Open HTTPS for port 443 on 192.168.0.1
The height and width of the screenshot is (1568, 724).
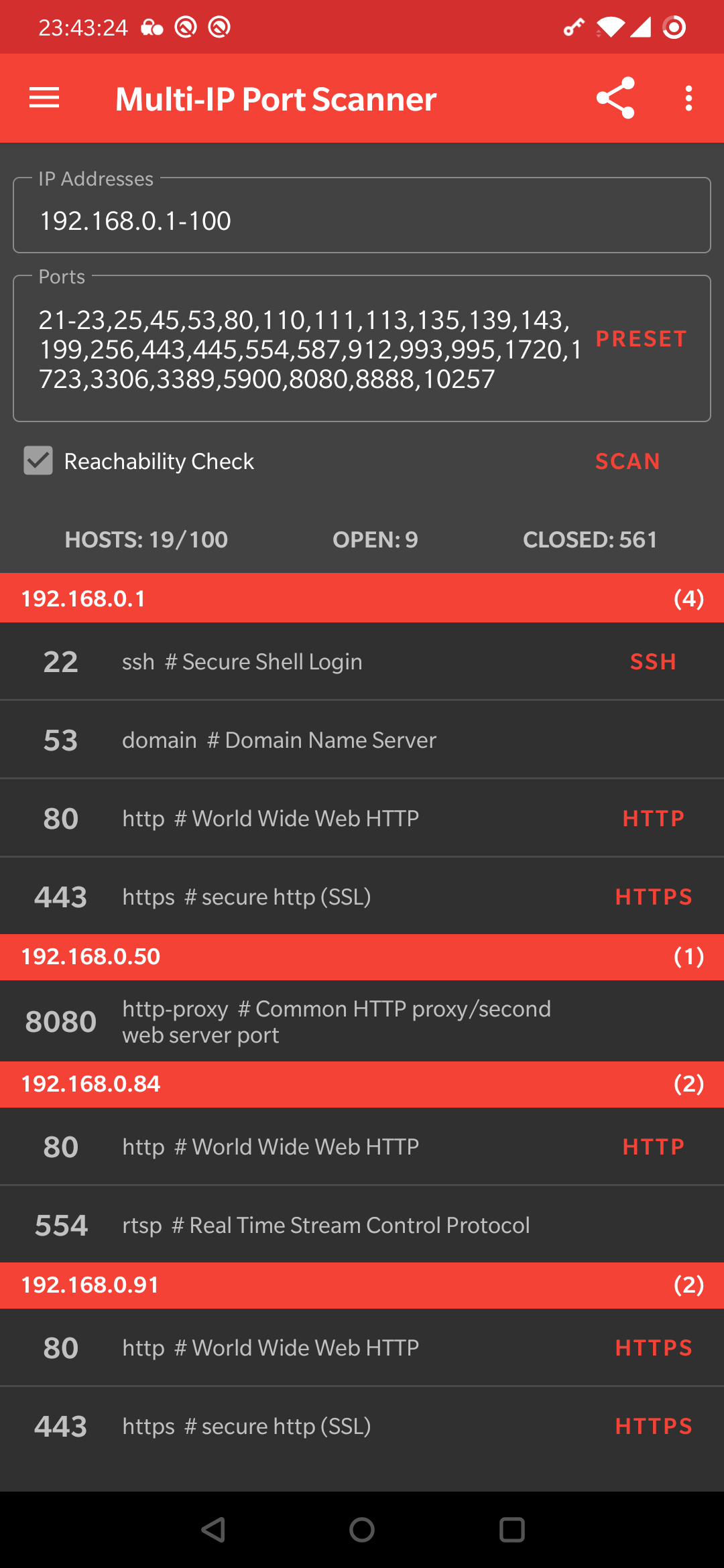653,897
